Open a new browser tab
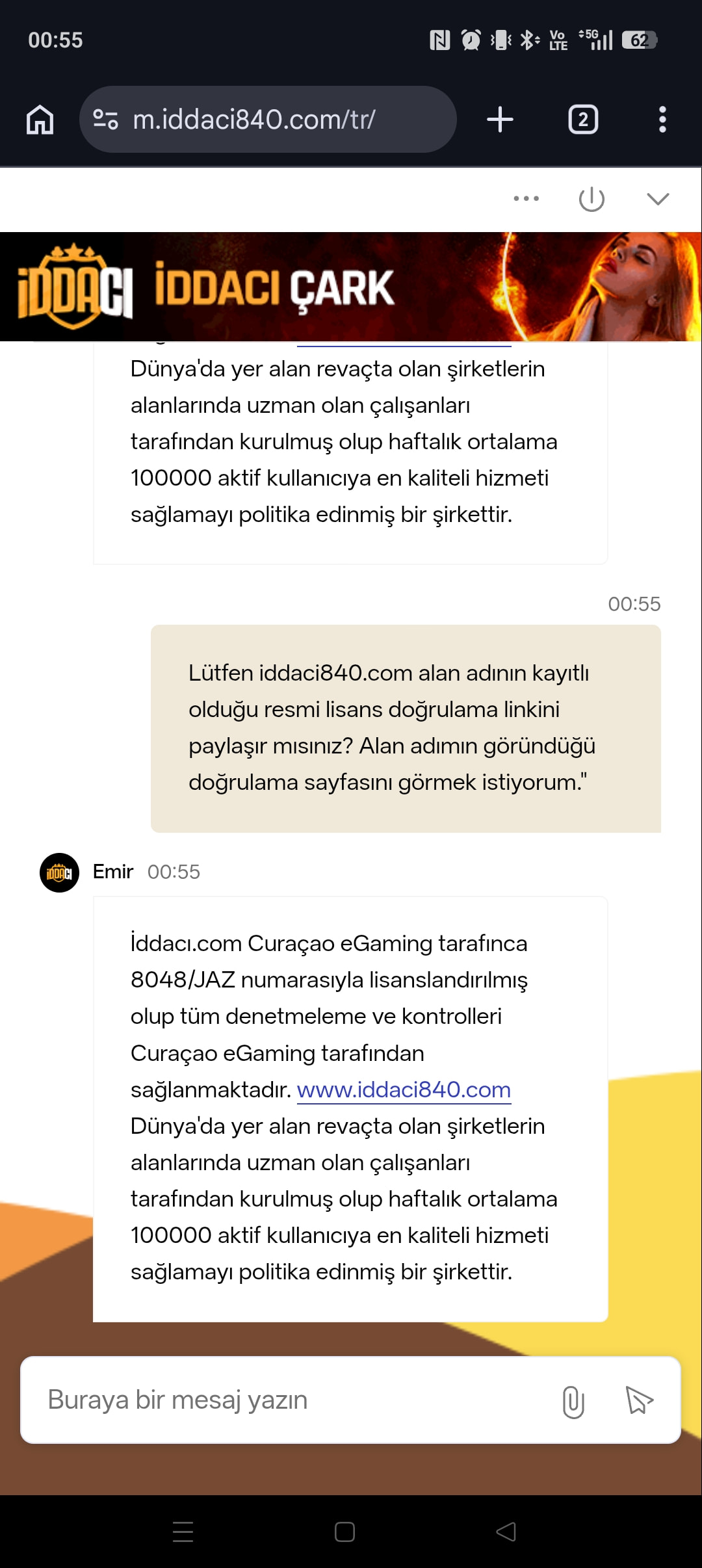 [x=500, y=120]
